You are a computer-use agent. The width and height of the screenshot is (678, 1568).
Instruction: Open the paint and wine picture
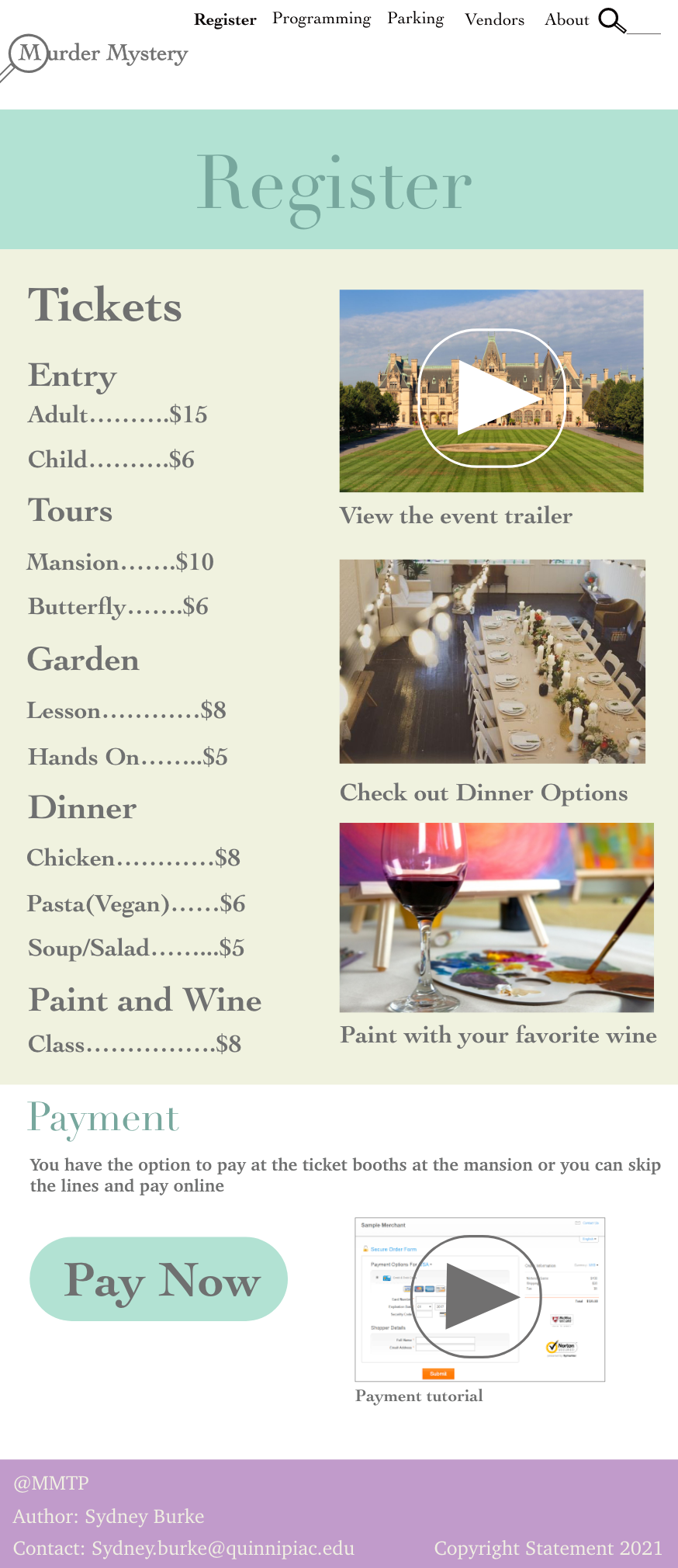[496, 918]
